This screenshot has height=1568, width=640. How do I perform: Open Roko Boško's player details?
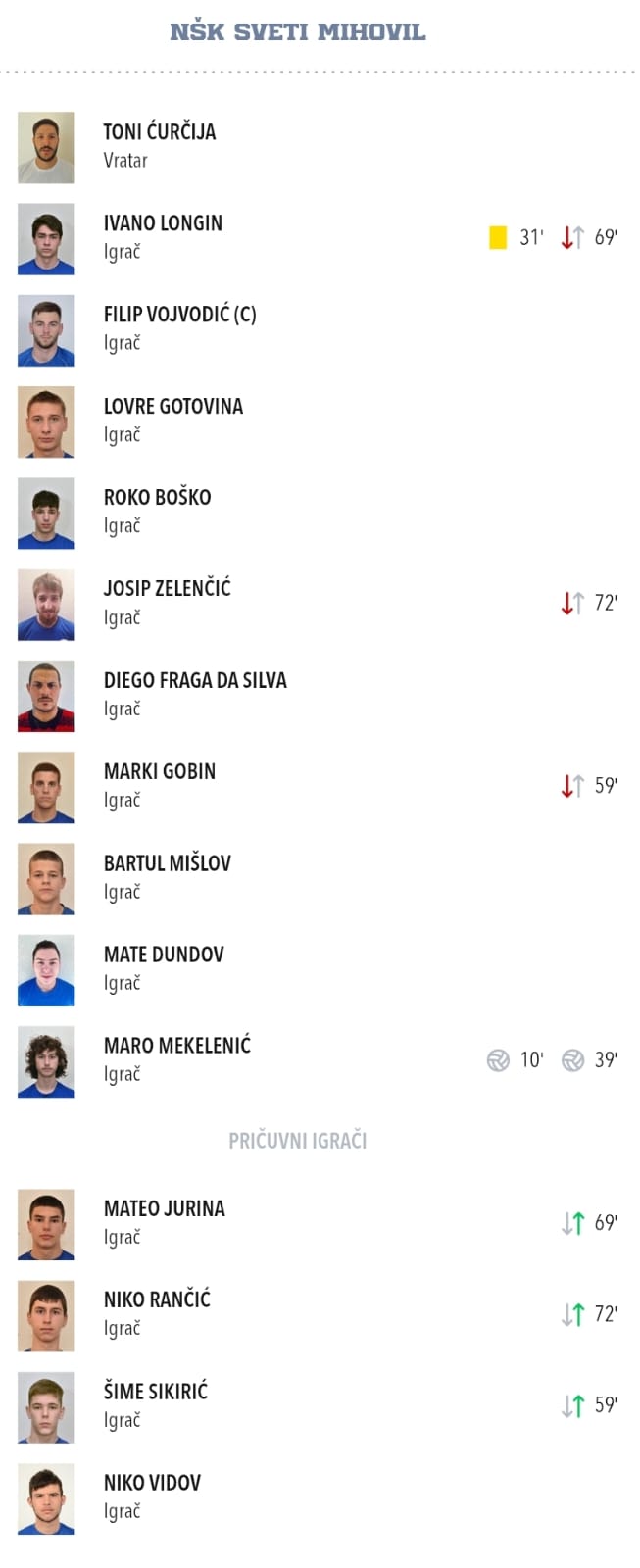157,498
